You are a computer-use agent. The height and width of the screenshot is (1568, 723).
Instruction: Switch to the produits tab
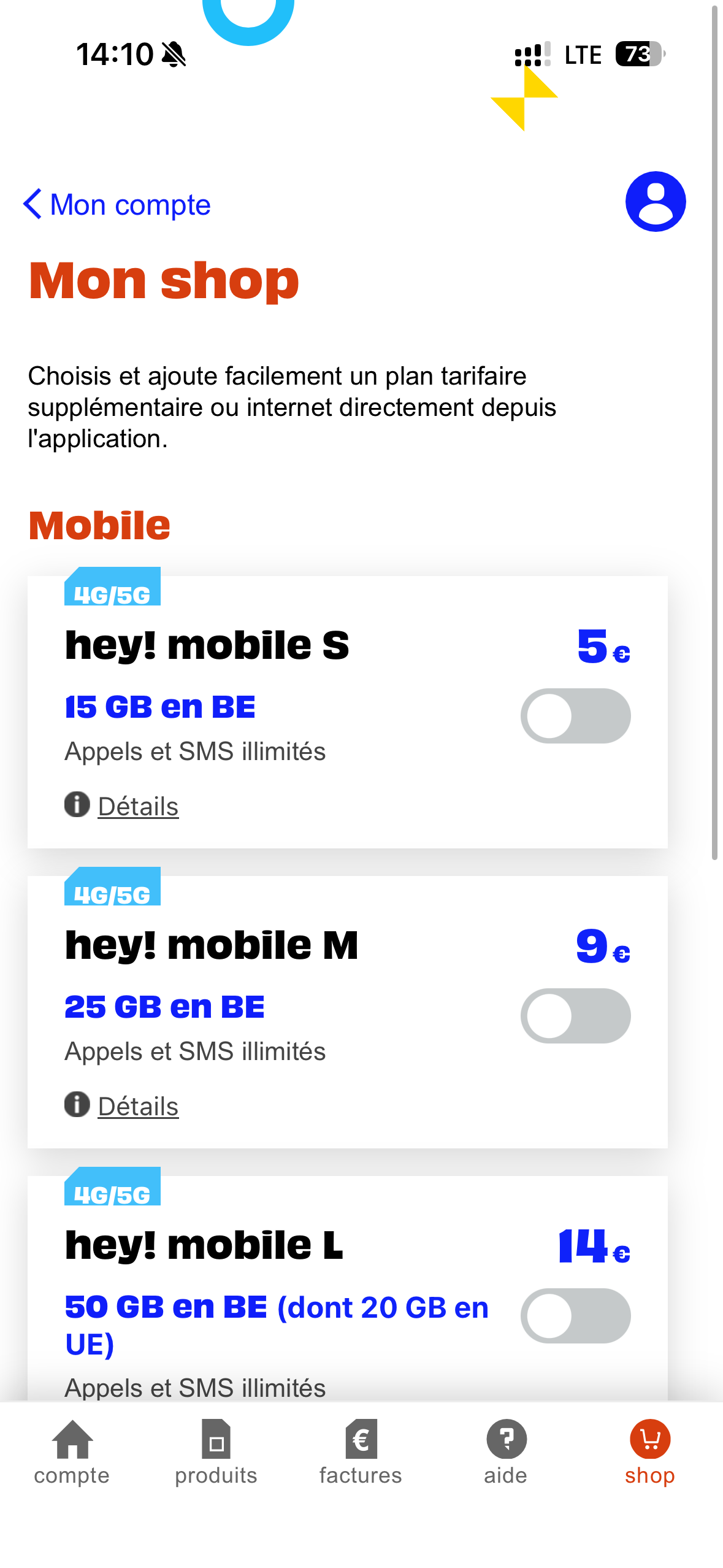pyautogui.click(x=216, y=1452)
